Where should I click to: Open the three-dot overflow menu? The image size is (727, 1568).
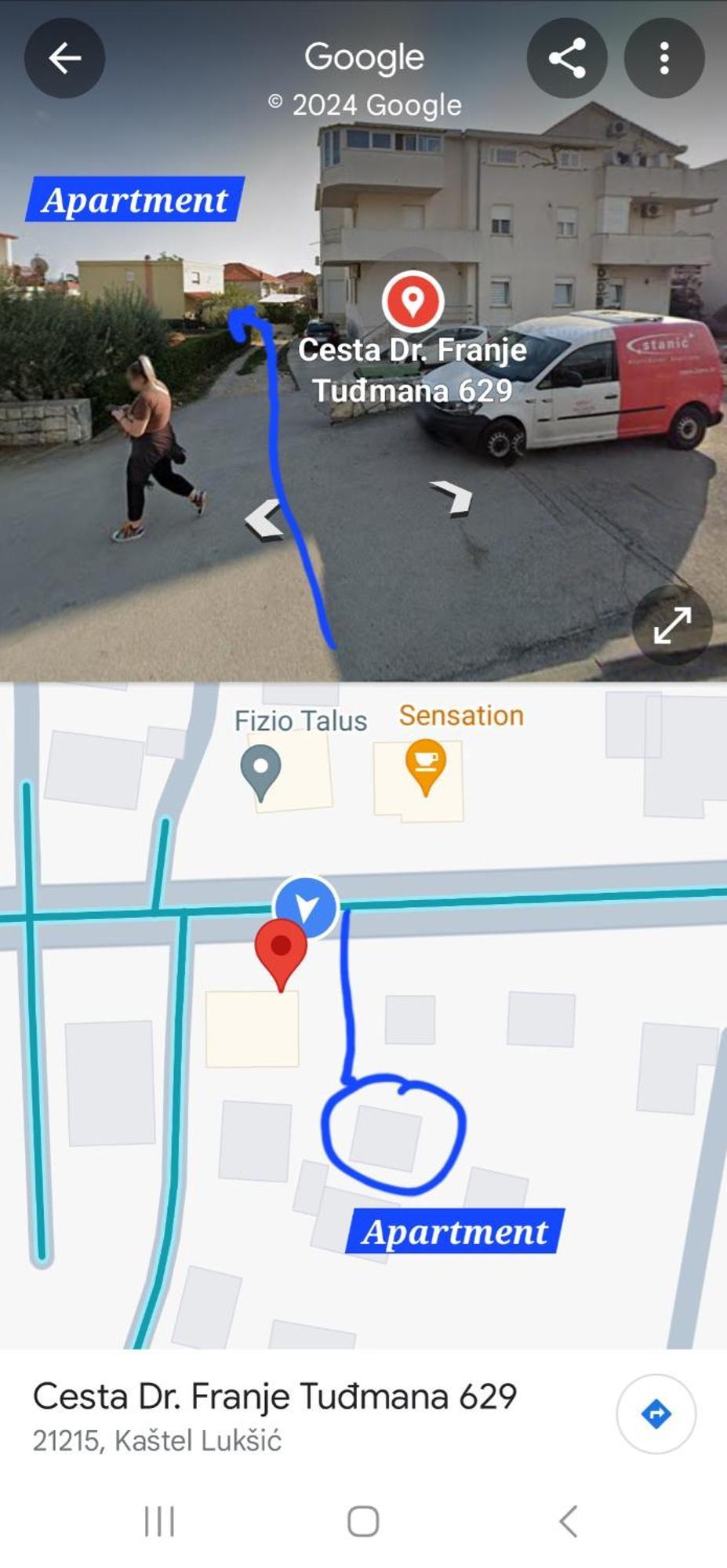pos(663,58)
